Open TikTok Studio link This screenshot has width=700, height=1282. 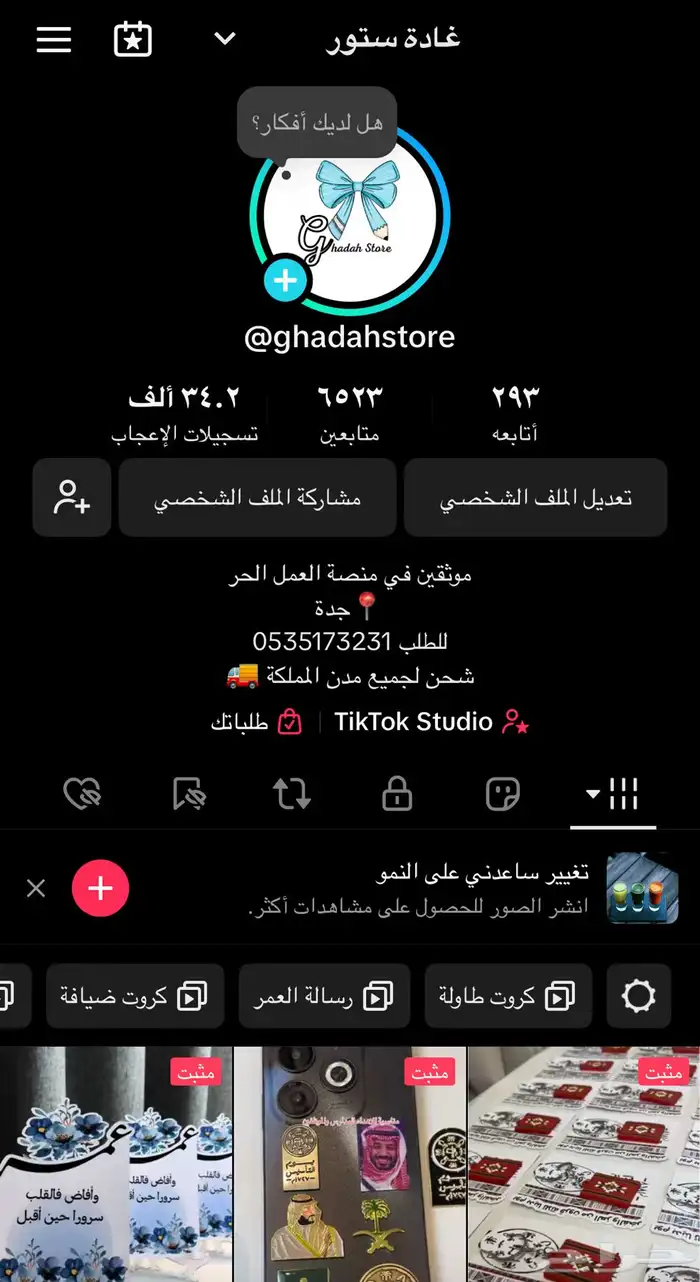point(430,722)
